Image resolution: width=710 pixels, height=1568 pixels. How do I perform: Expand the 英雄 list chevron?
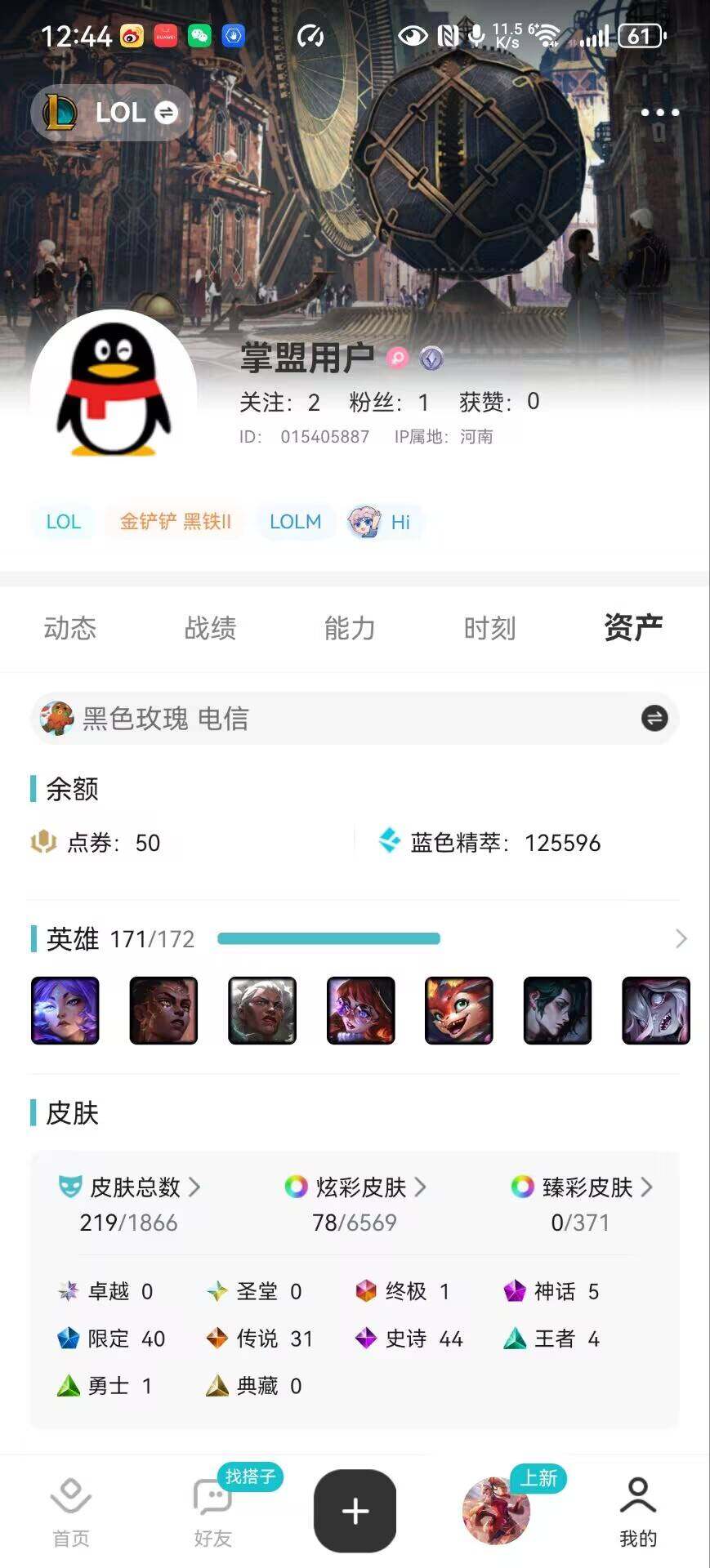coord(681,939)
